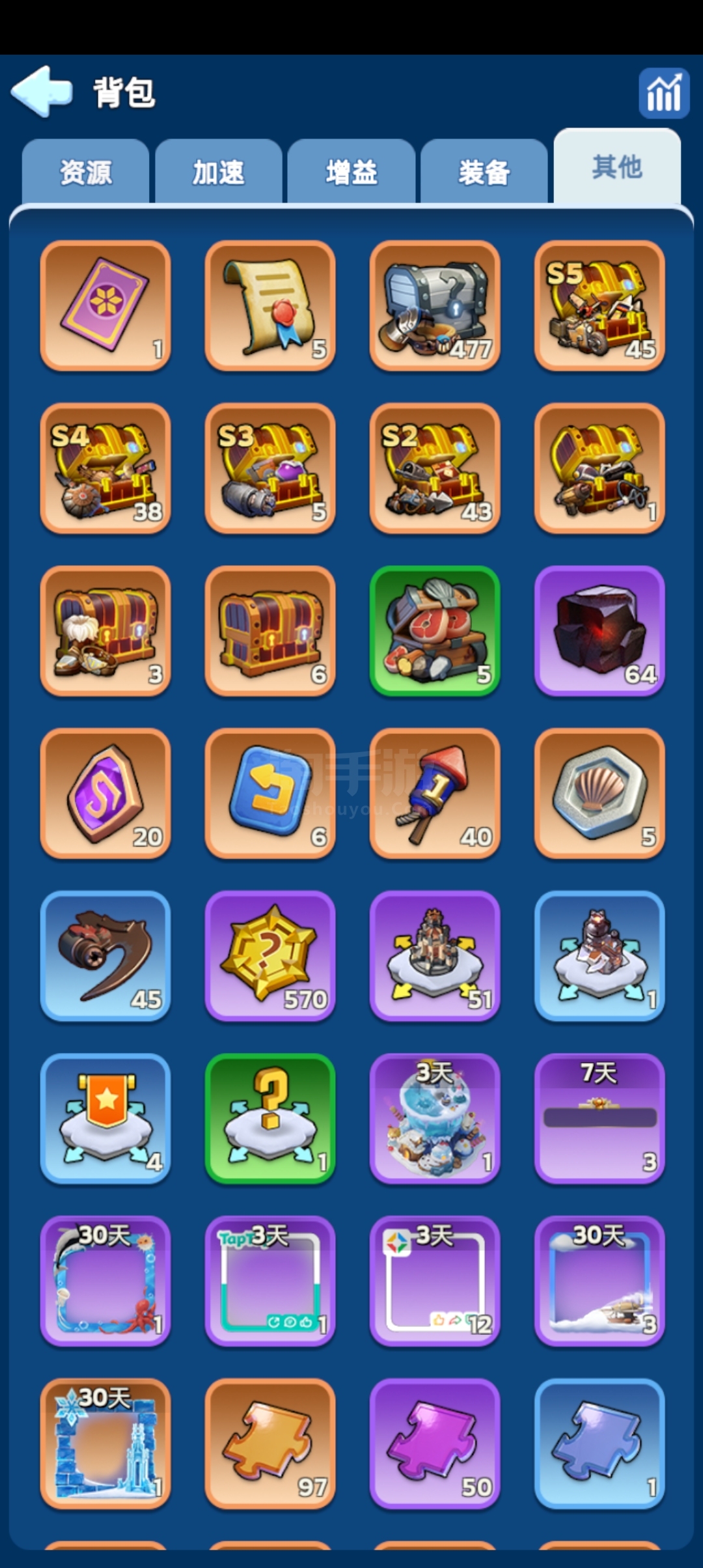Open the firework rocket item
Image resolution: width=703 pixels, height=1568 pixels.
(x=435, y=793)
